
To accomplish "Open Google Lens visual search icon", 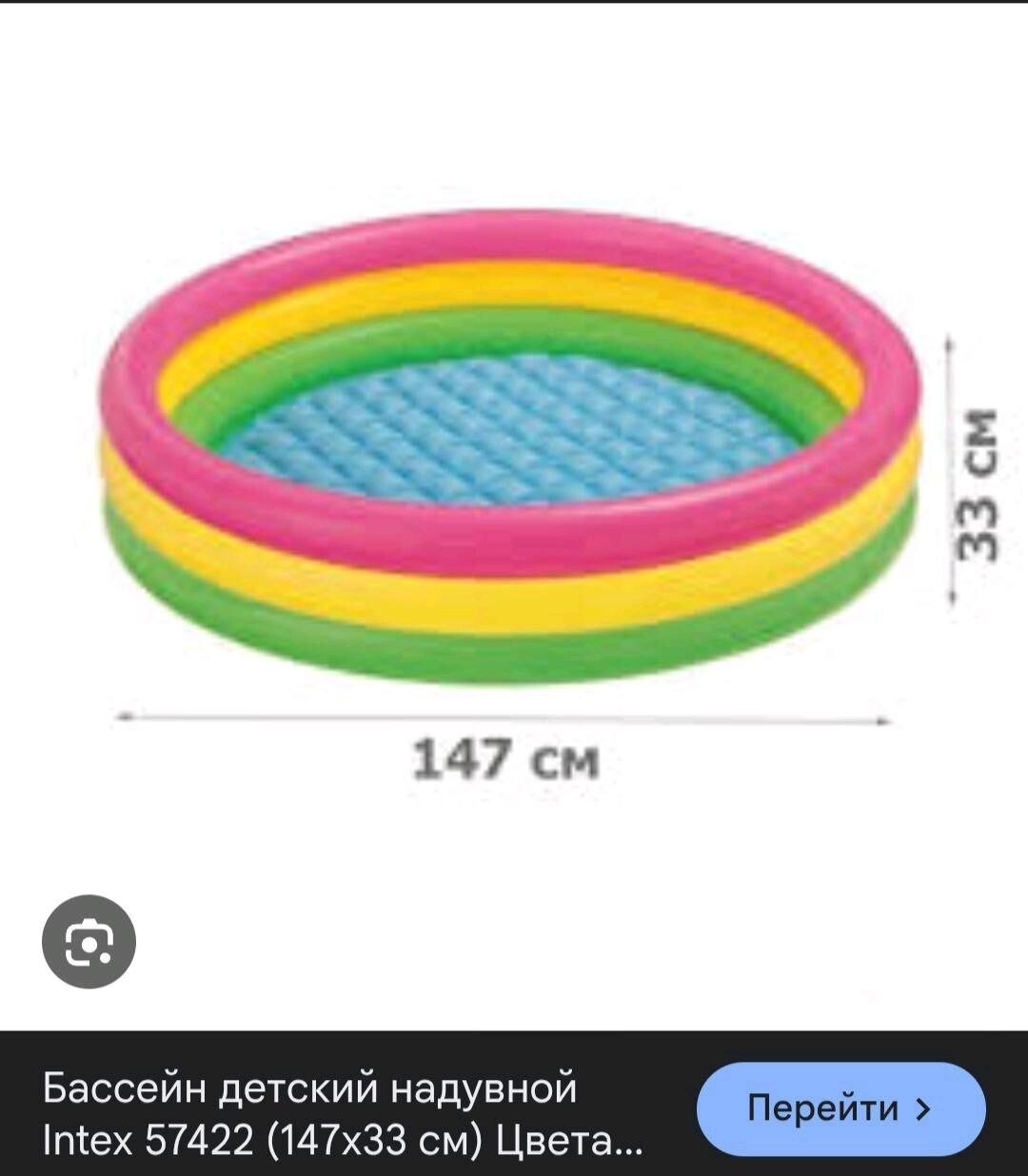I will [x=89, y=942].
